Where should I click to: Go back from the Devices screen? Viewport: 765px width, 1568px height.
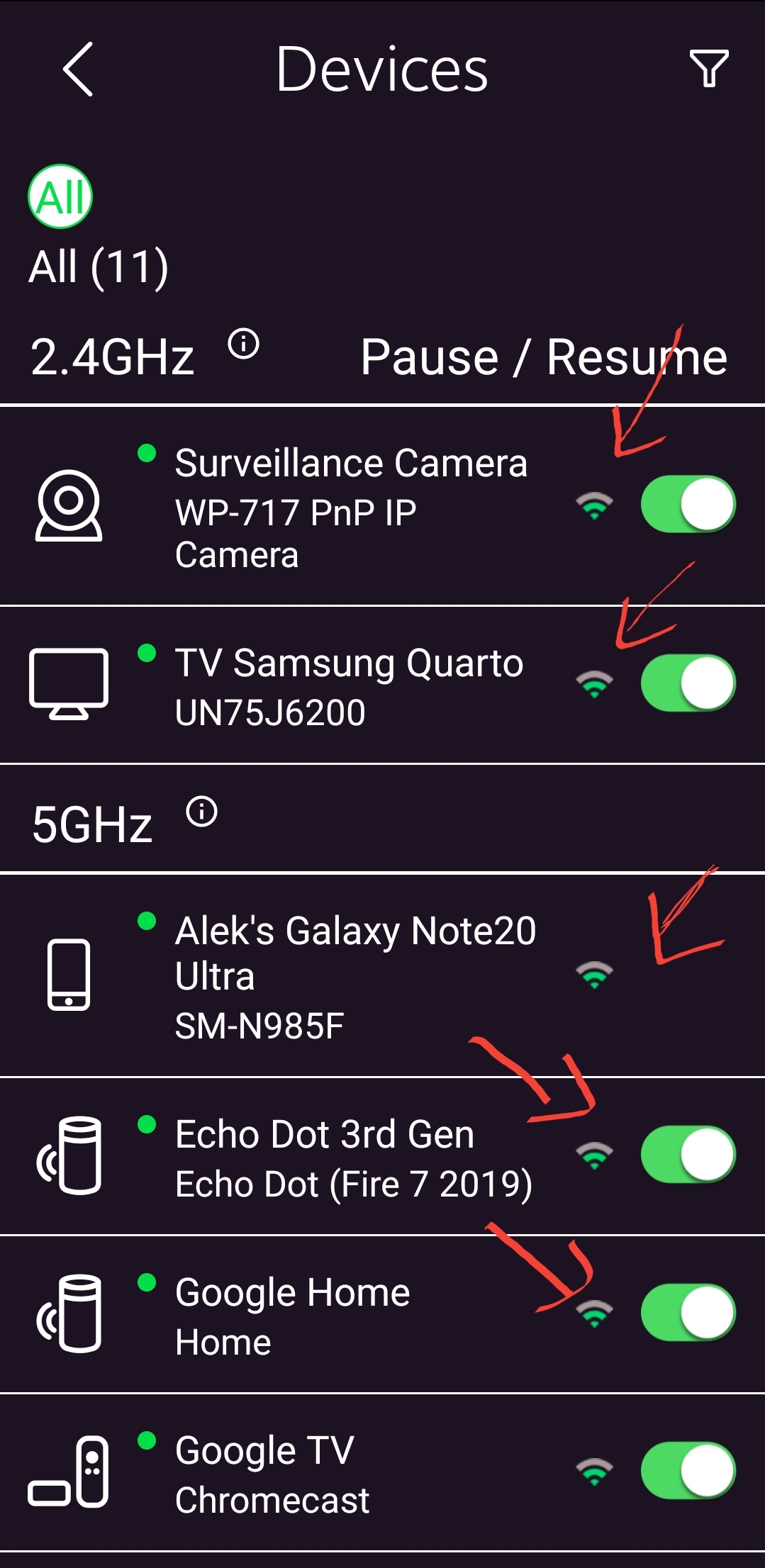coord(78,69)
